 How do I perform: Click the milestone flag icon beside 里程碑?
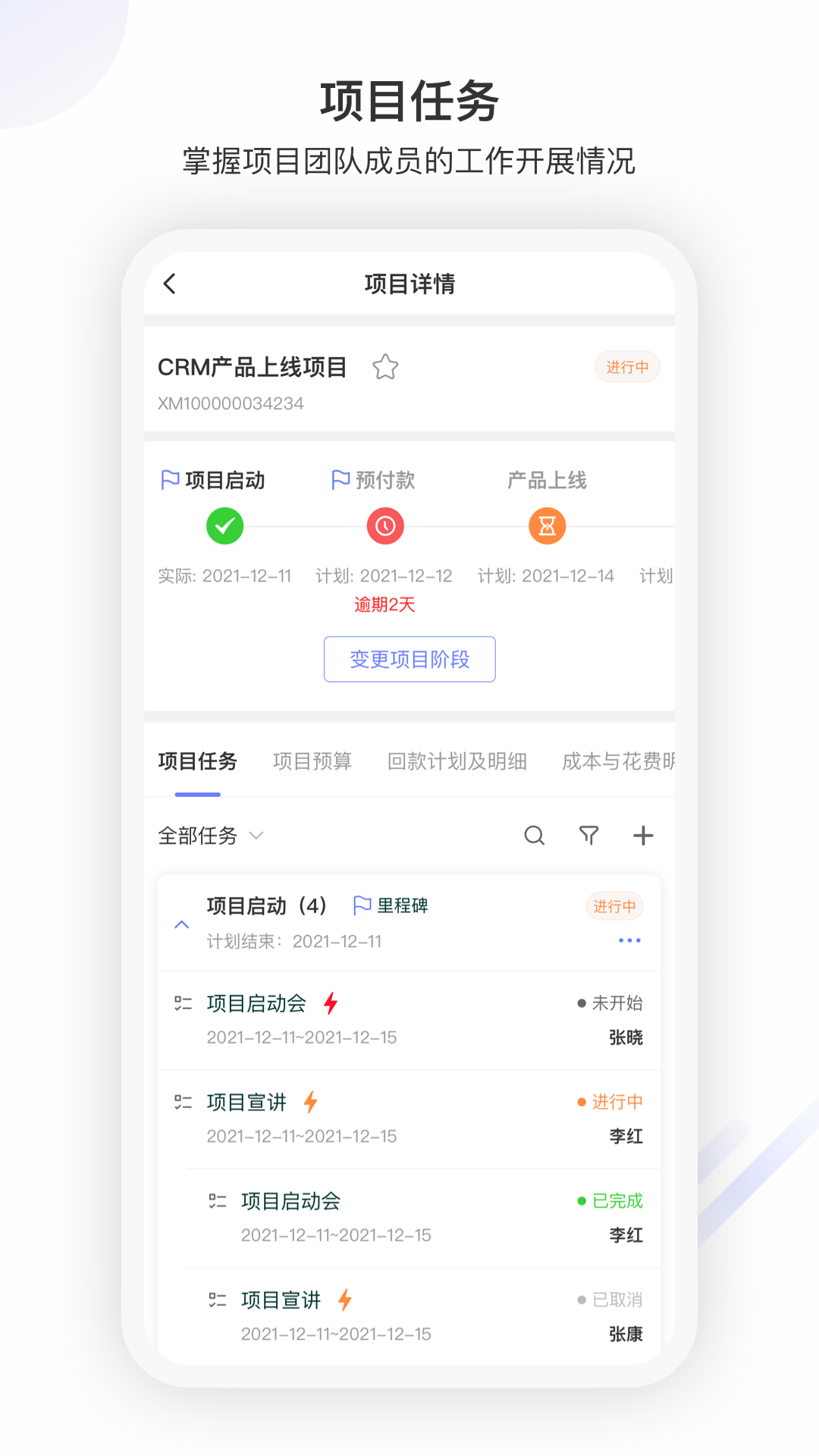pyautogui.click(x=360, y=905)
